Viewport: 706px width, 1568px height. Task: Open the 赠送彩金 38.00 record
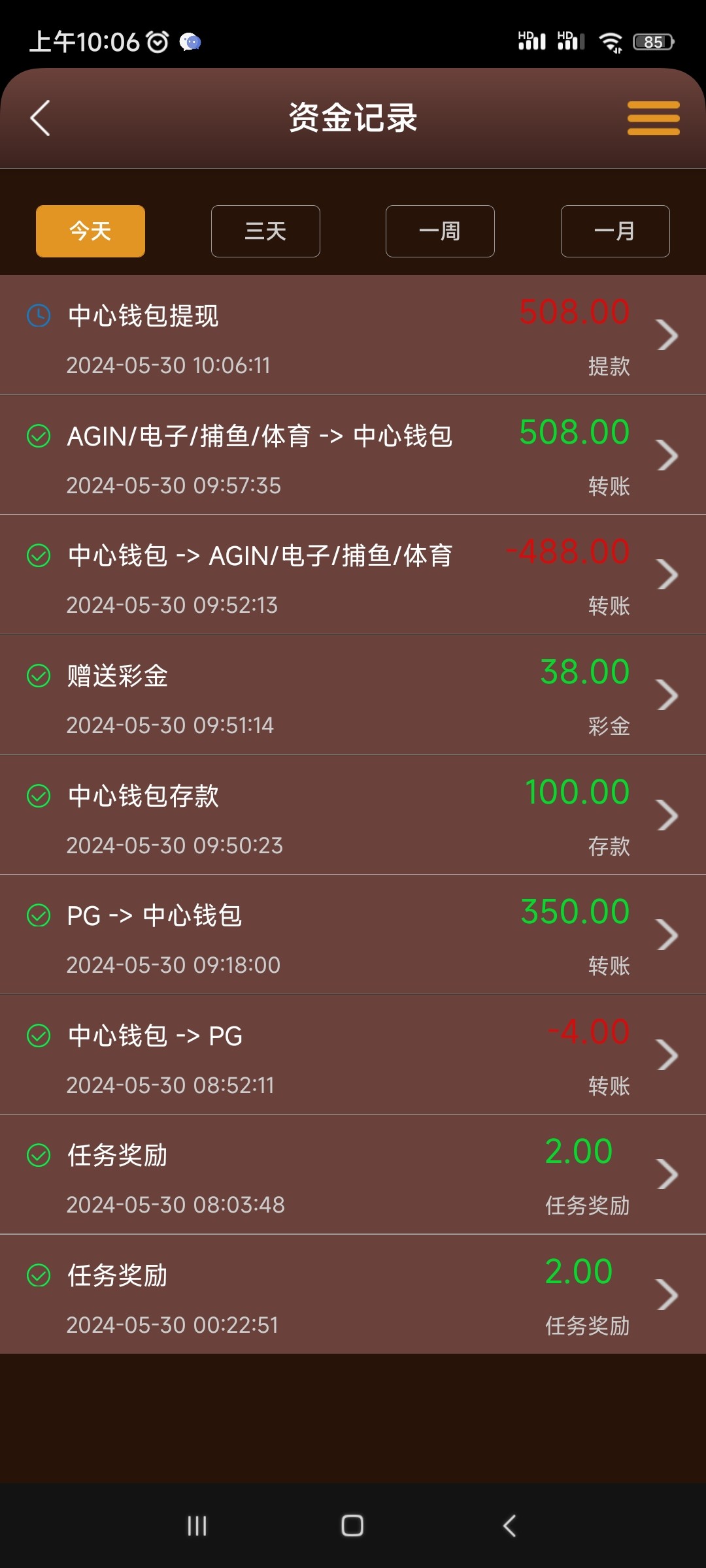pos(353,695)
